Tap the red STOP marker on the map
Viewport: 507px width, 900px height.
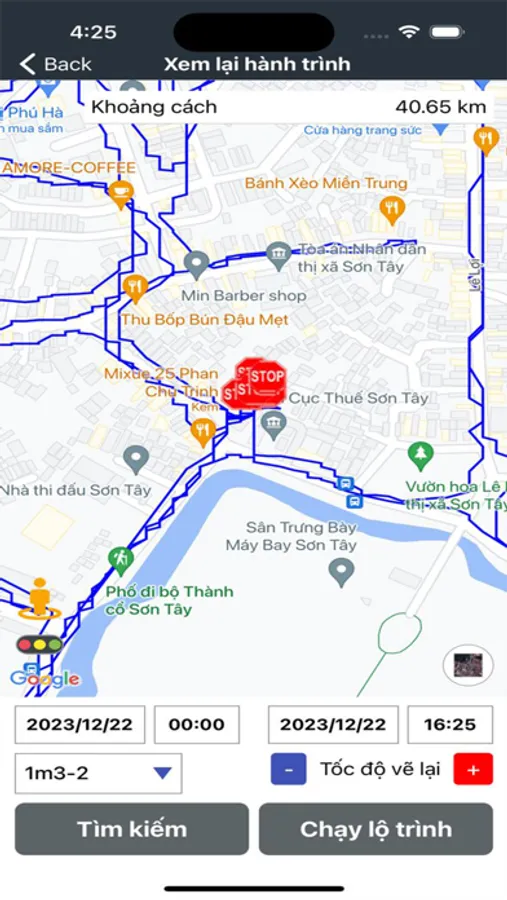tap(268, 379)
